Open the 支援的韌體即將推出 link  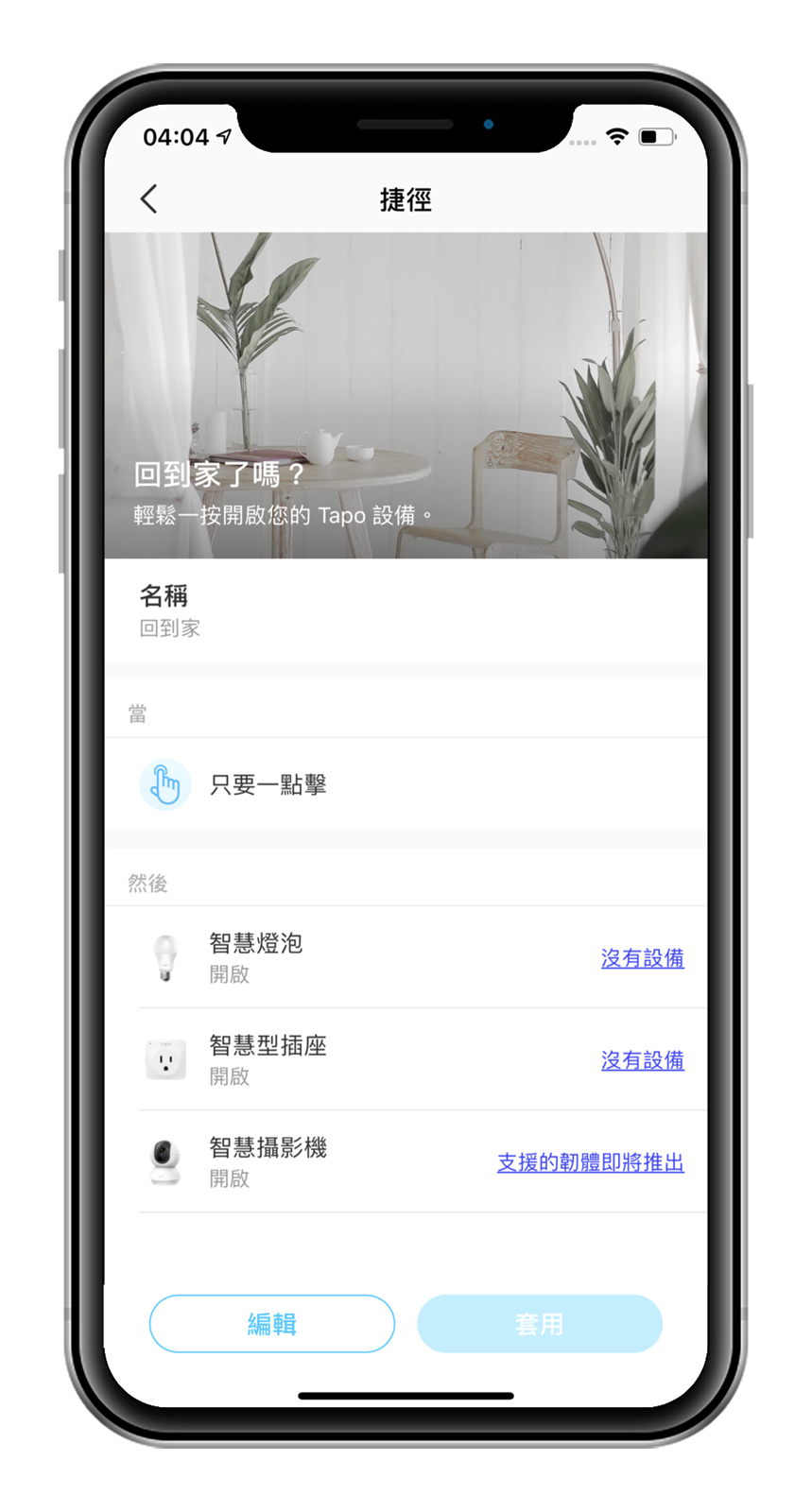[x=590, y=1162]
